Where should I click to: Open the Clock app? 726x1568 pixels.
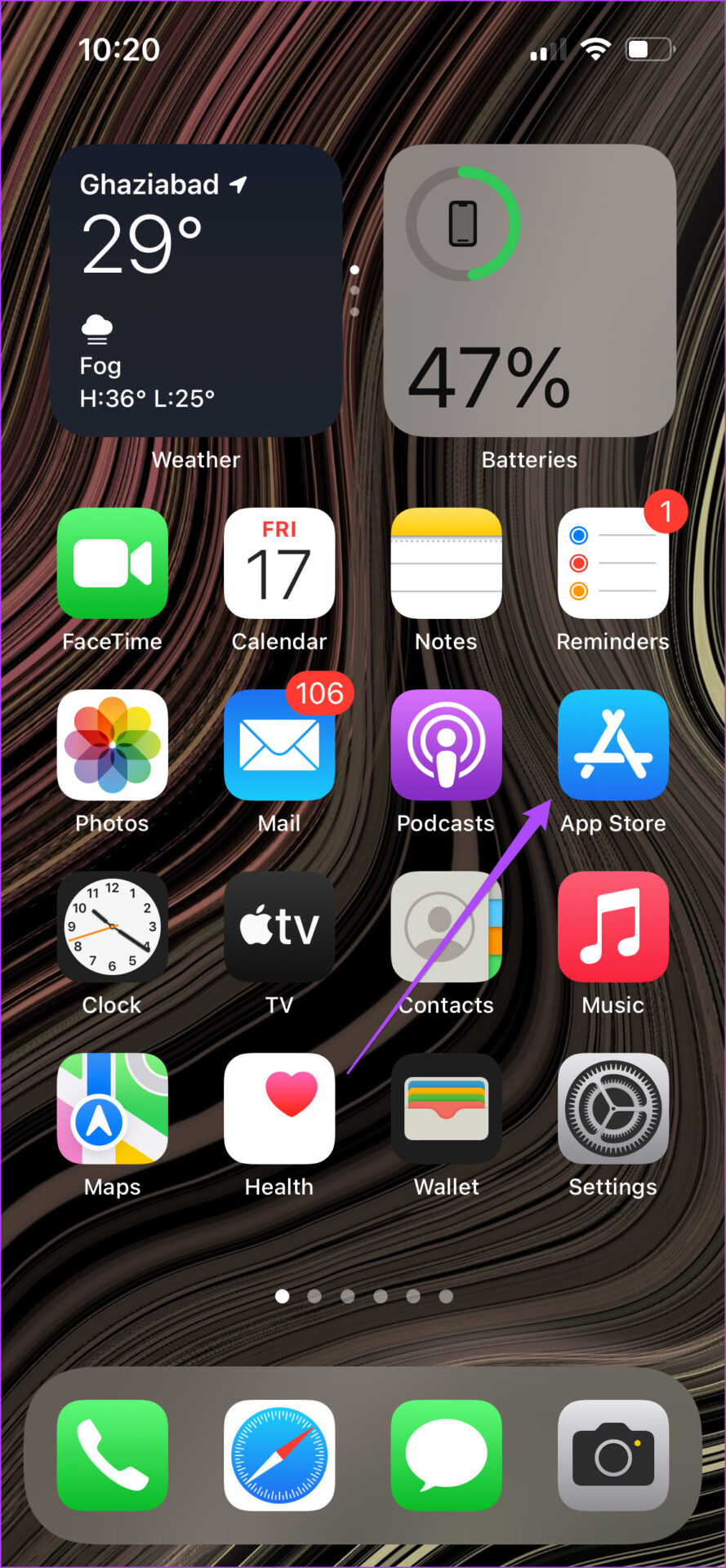coord(113,927)
